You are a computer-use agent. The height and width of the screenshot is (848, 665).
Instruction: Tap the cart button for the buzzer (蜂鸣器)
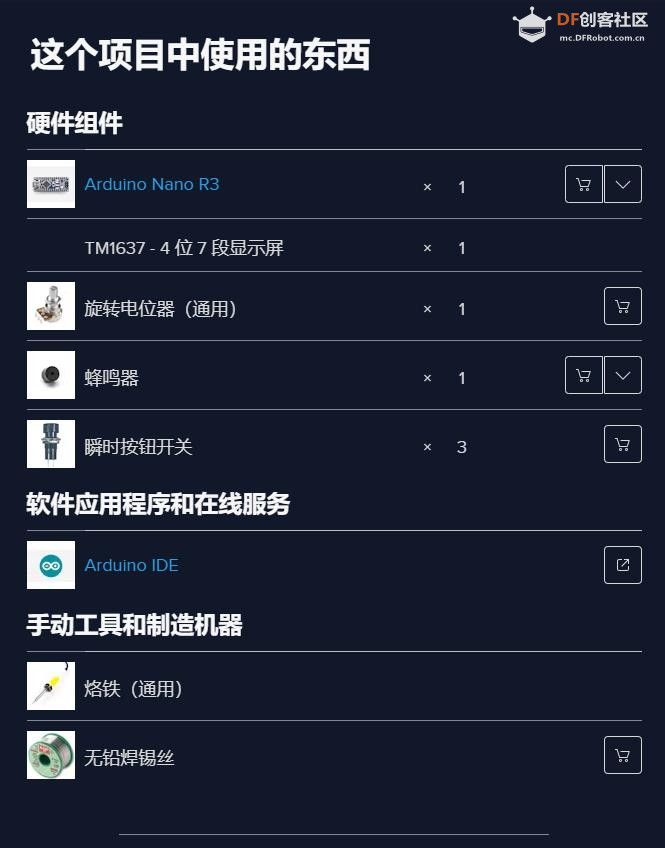click(584, 375)
